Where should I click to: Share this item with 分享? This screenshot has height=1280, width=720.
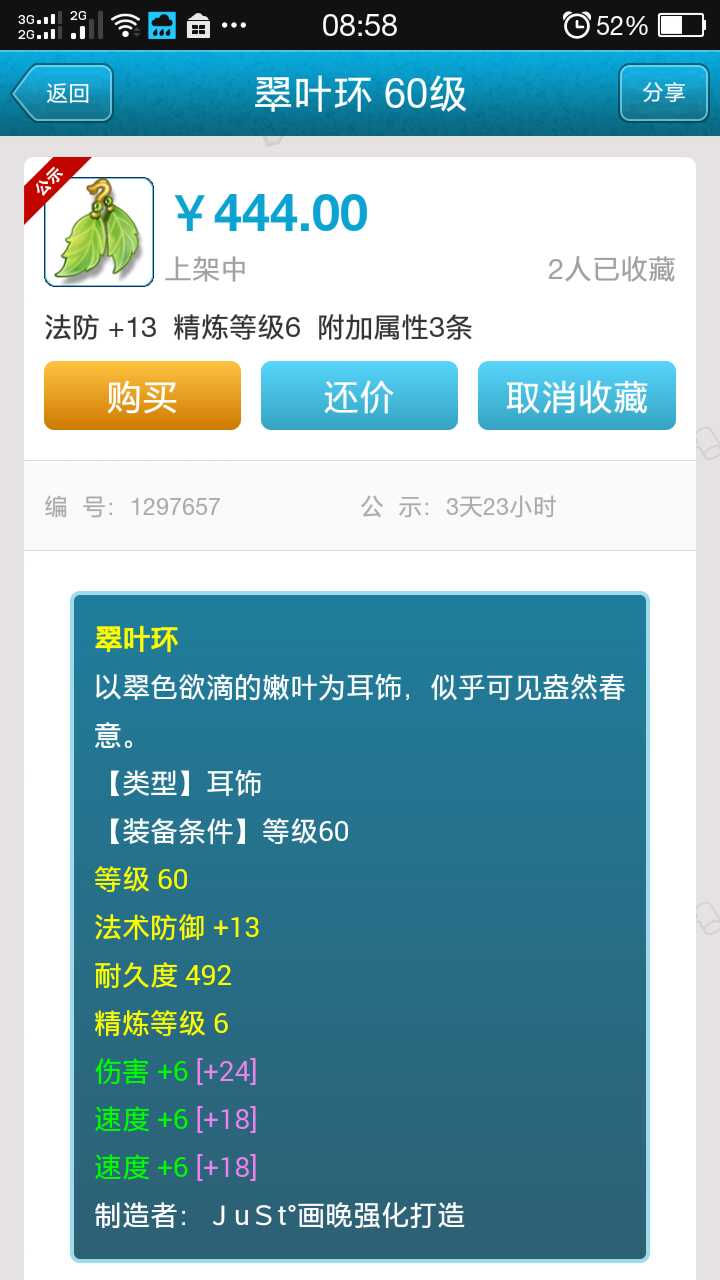coord(663,93)
